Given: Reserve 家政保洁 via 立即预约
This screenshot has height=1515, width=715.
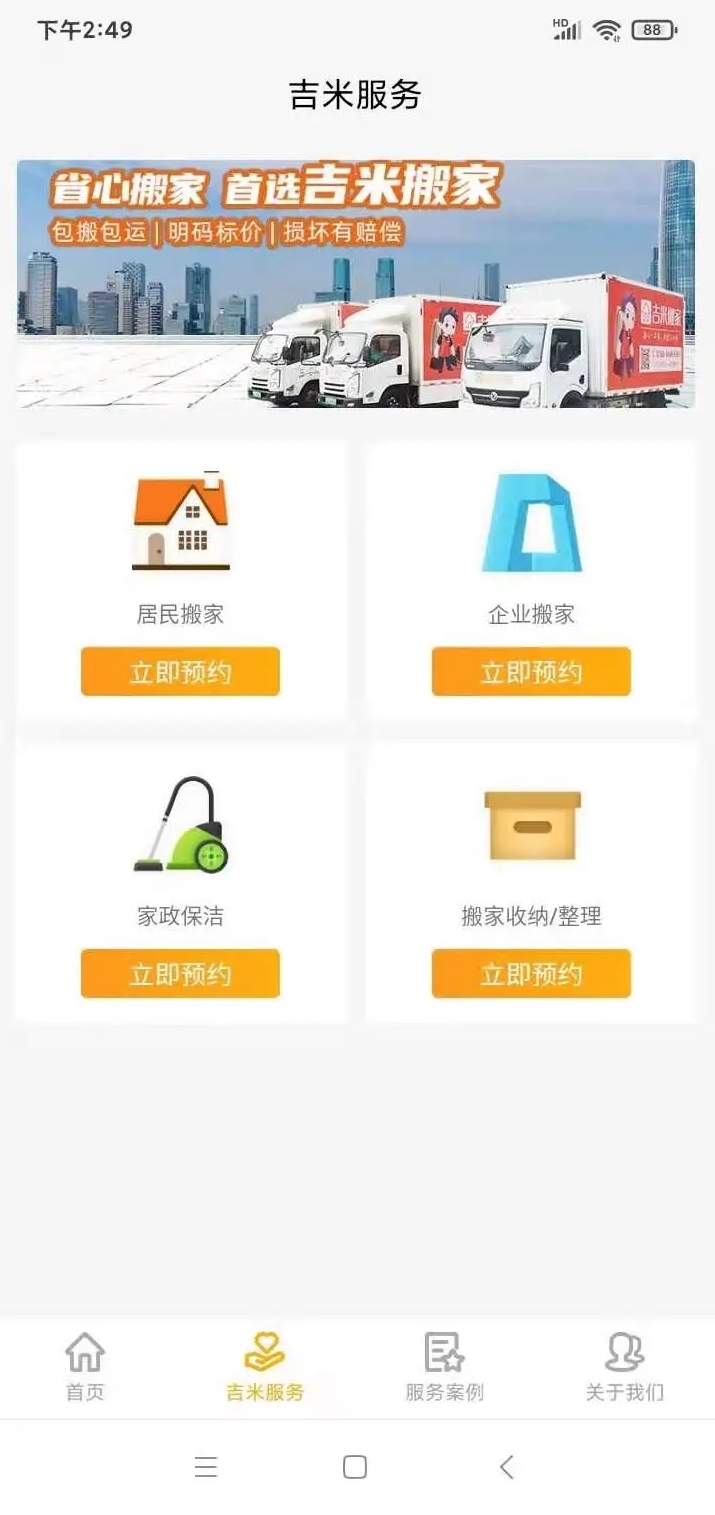Looking at the screenshot, I should (x=180, y=973).
